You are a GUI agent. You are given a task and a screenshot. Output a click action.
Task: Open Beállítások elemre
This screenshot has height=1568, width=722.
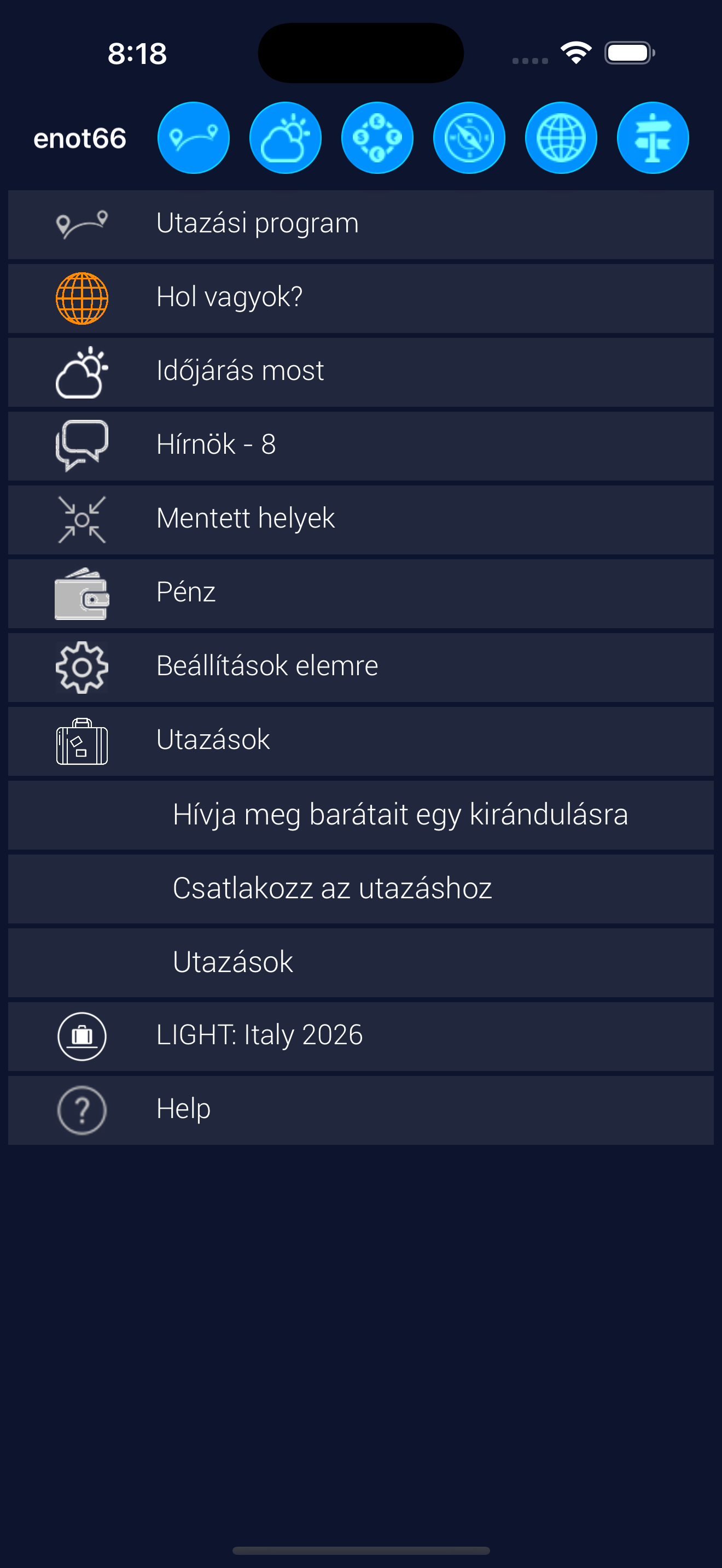[360, 666]
